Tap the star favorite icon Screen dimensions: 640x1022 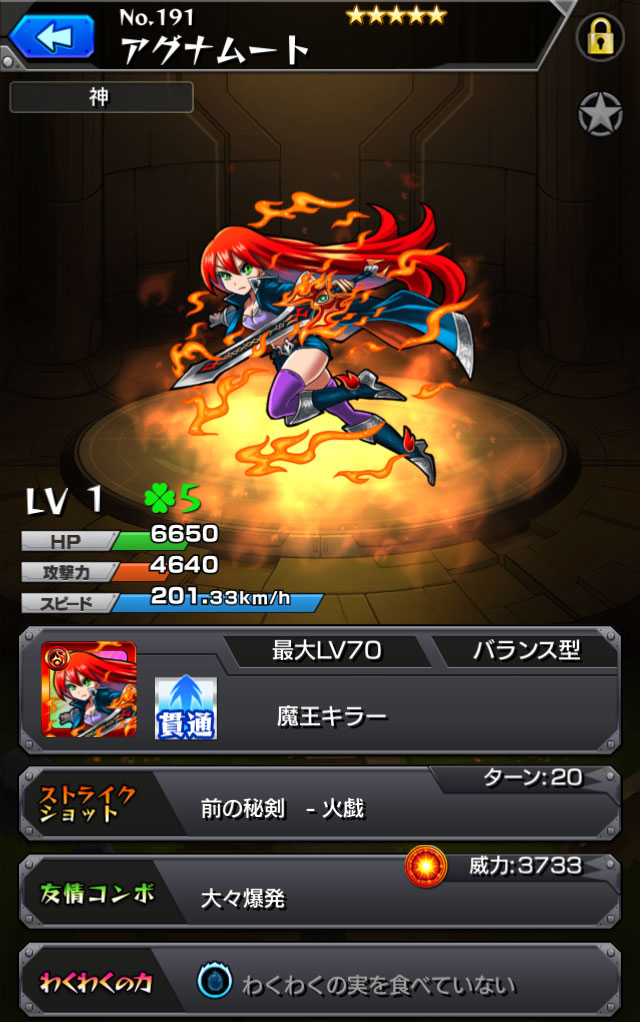pos(600,114)
